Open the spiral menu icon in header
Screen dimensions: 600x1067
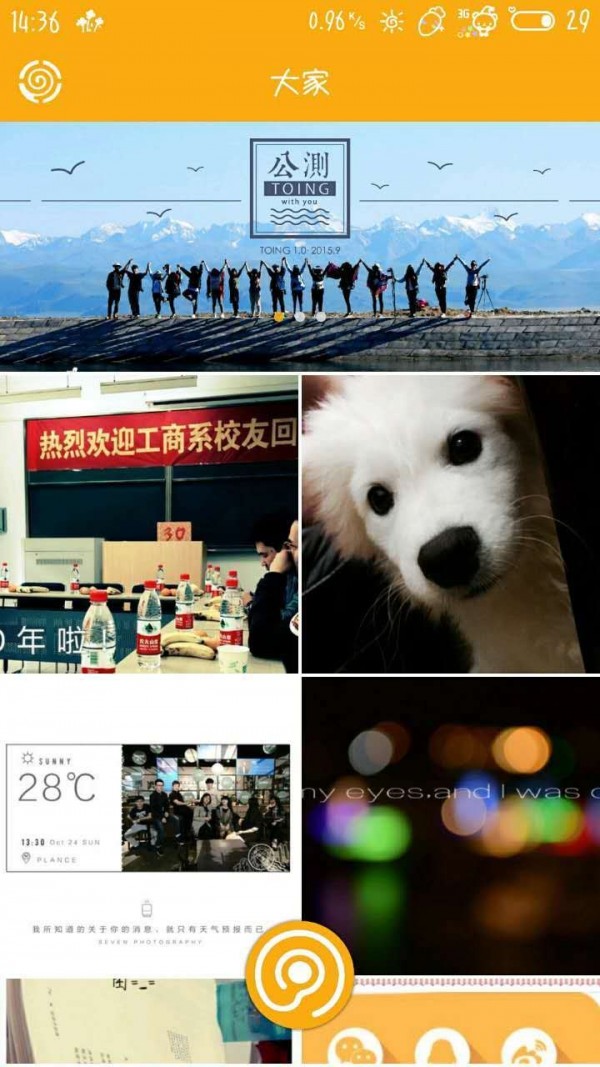[40, 82]
